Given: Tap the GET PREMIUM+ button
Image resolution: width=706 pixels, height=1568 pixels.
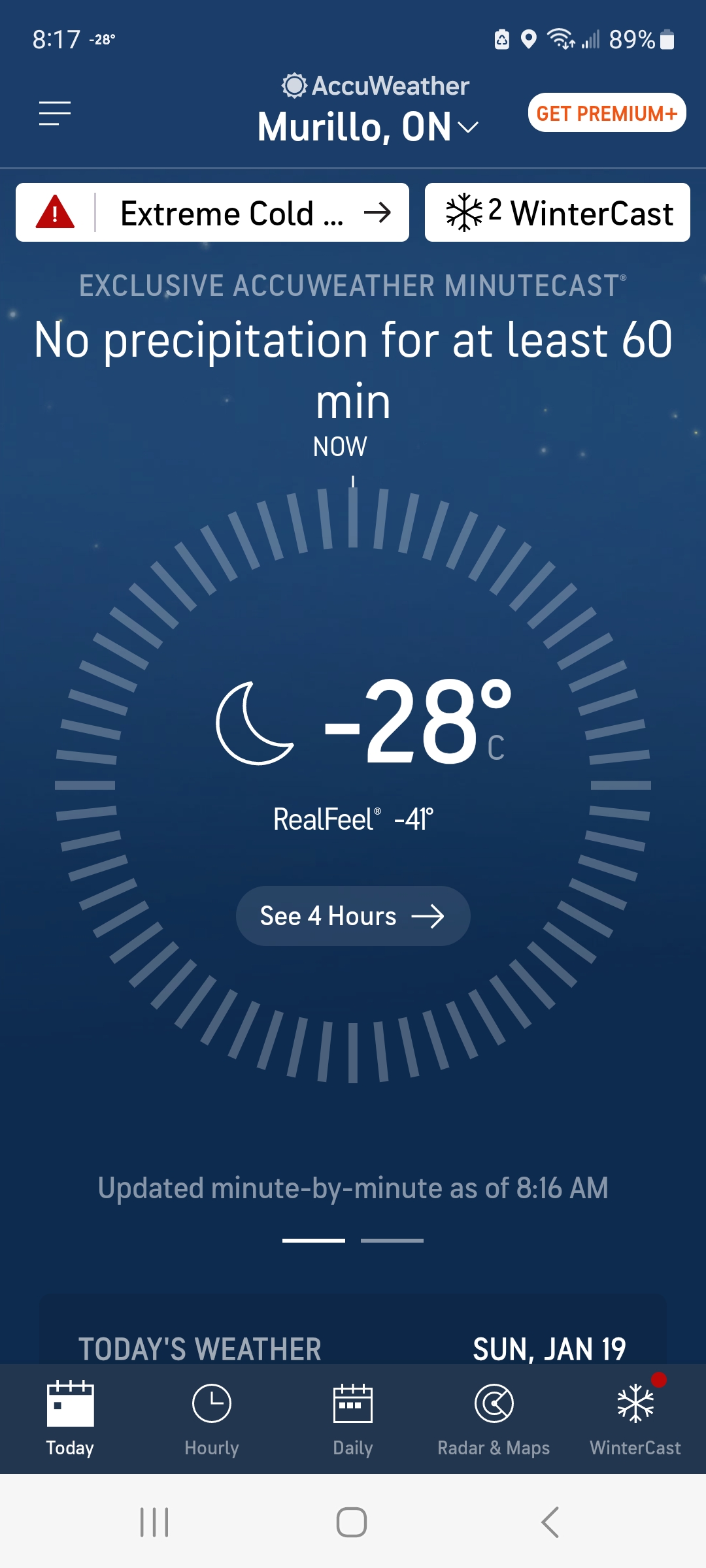Looking at the screenshot, I should [606, 113].
